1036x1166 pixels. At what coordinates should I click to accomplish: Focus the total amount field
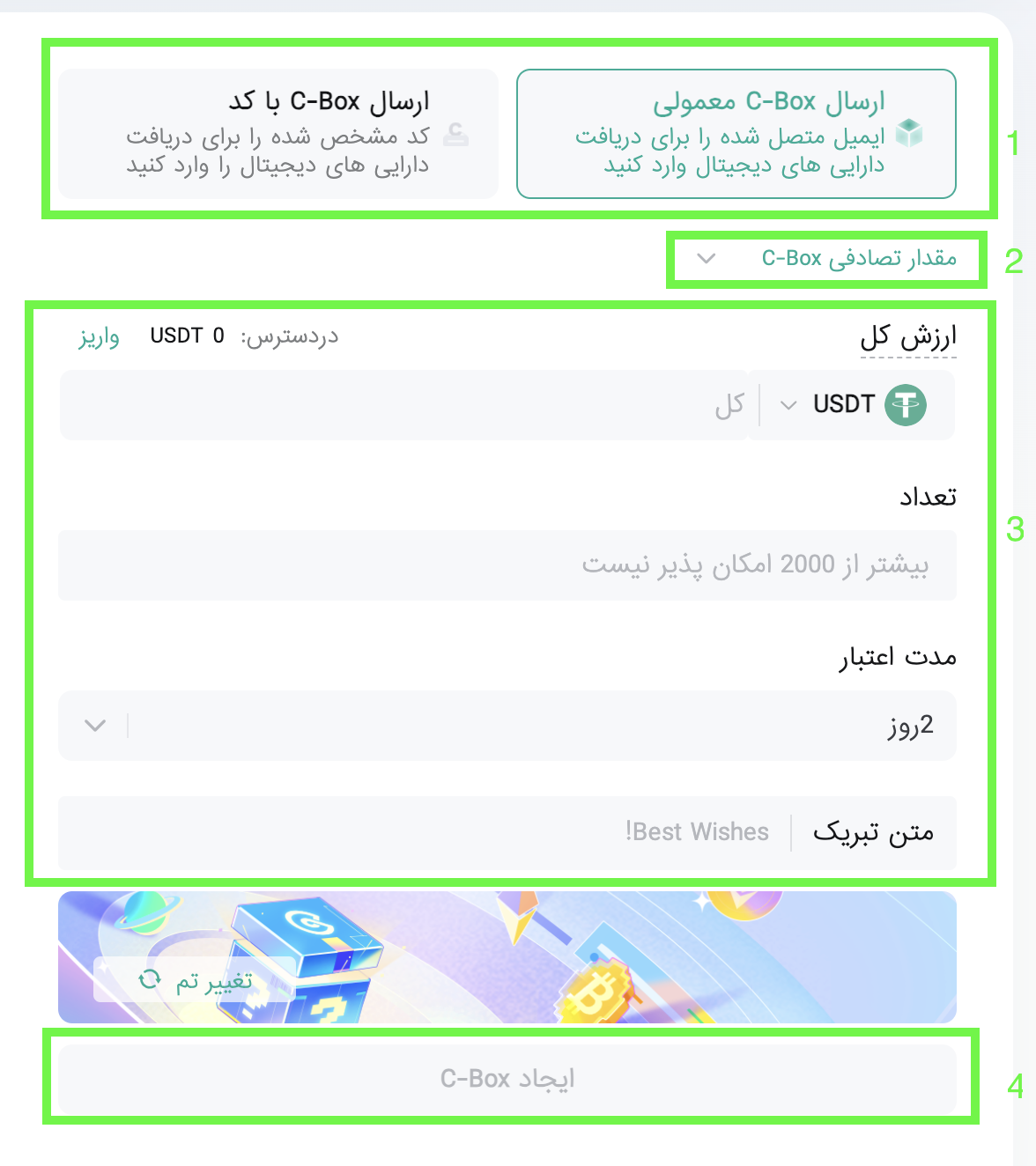click(405, 405)
